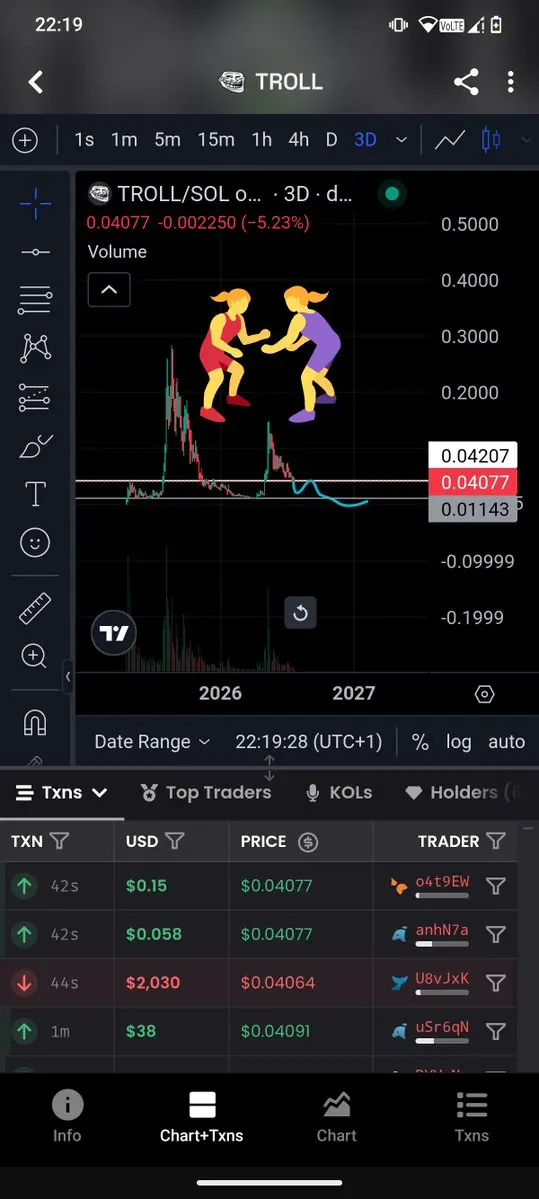Toggle the log price scale
Screen dimensions: 539x1199
pyautogui.click(x=459, y=742)
